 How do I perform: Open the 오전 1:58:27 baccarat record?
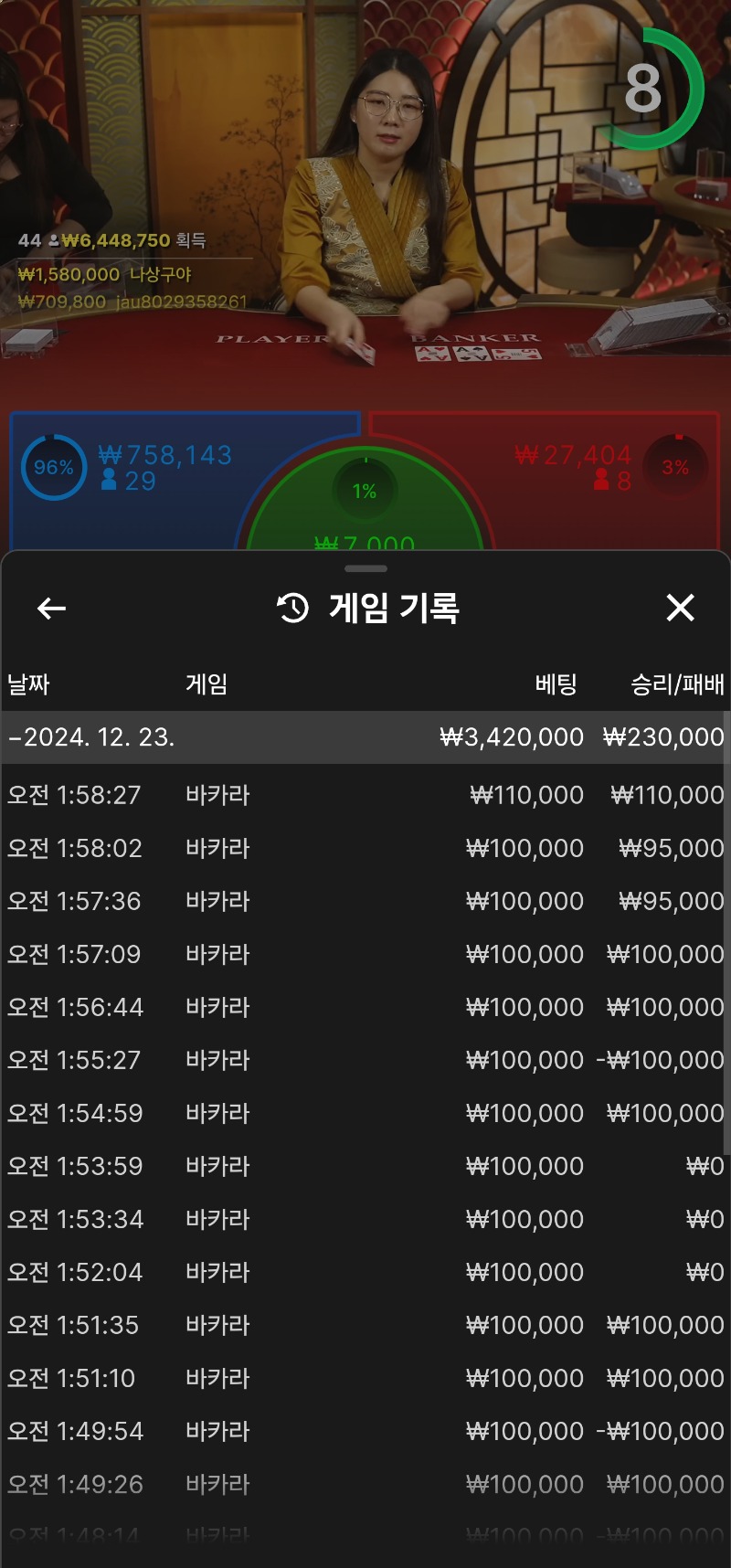[365, 795]
